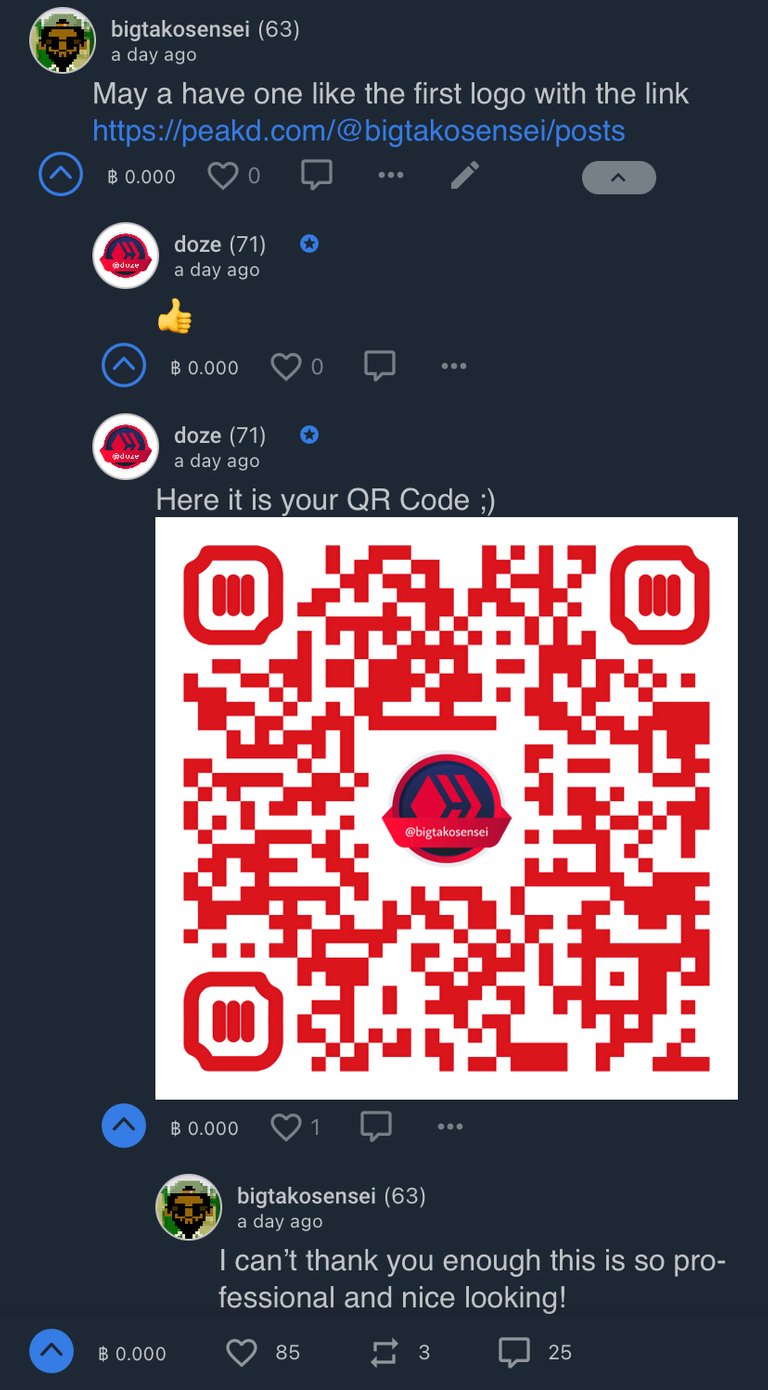
Task: Open the peakd.com bigtakosensei posts link
Action: (x=358, y=131)
